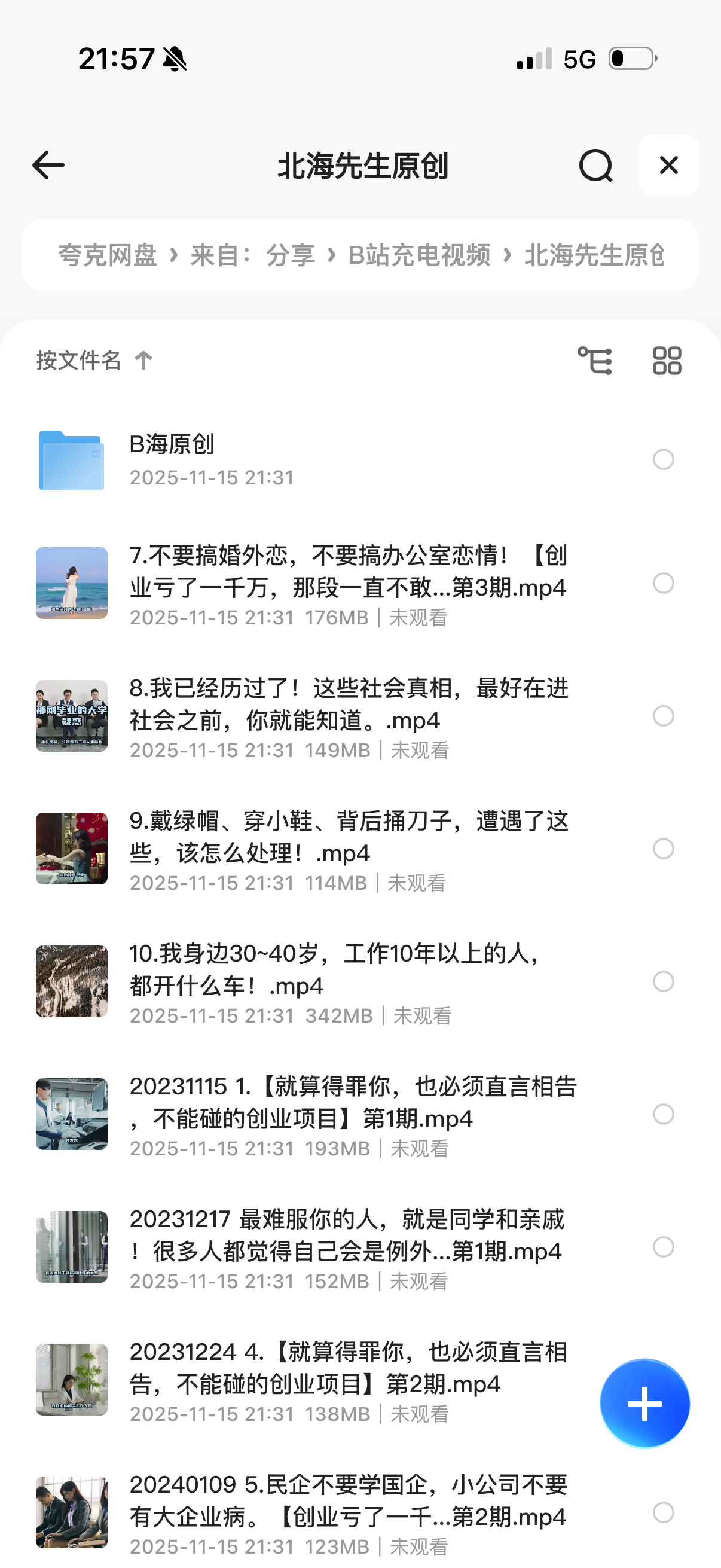Close the 北海先生原创 page
Image resolution: width=721 pixels, height=1568 pixels.
coord(668,165)
